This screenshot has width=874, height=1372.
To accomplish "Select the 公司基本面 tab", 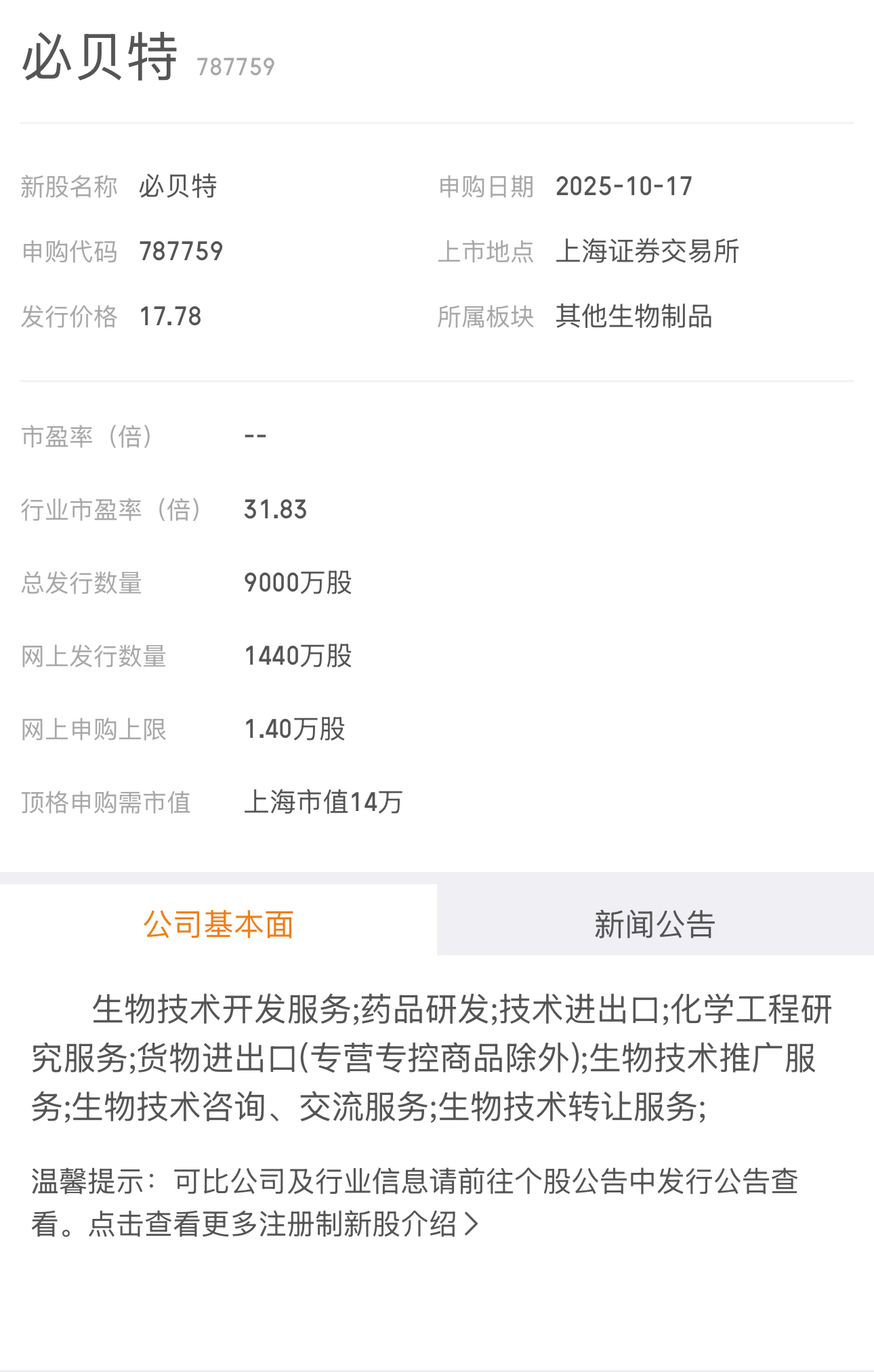I will click(218, 923).
